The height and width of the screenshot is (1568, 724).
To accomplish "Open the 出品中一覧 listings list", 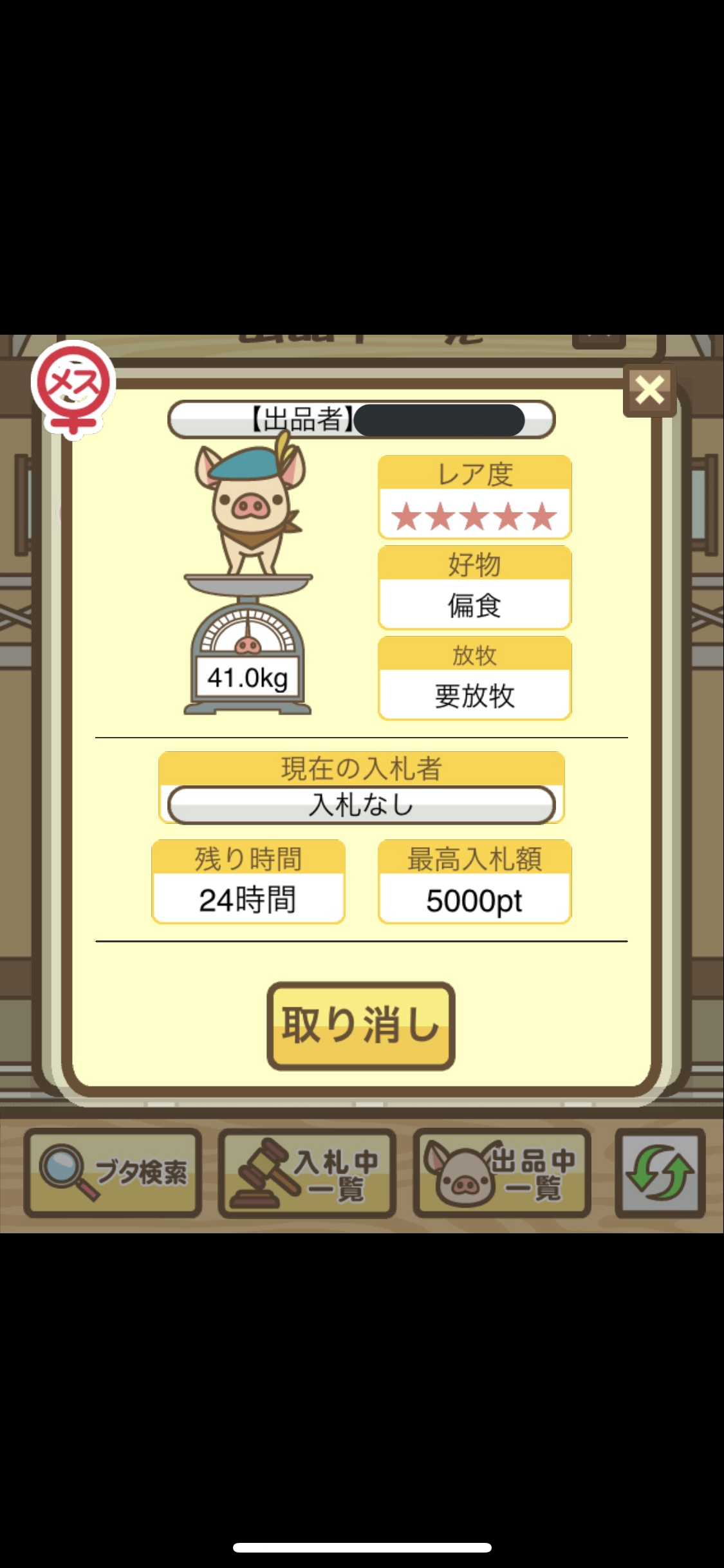I will coord(501,1173).
